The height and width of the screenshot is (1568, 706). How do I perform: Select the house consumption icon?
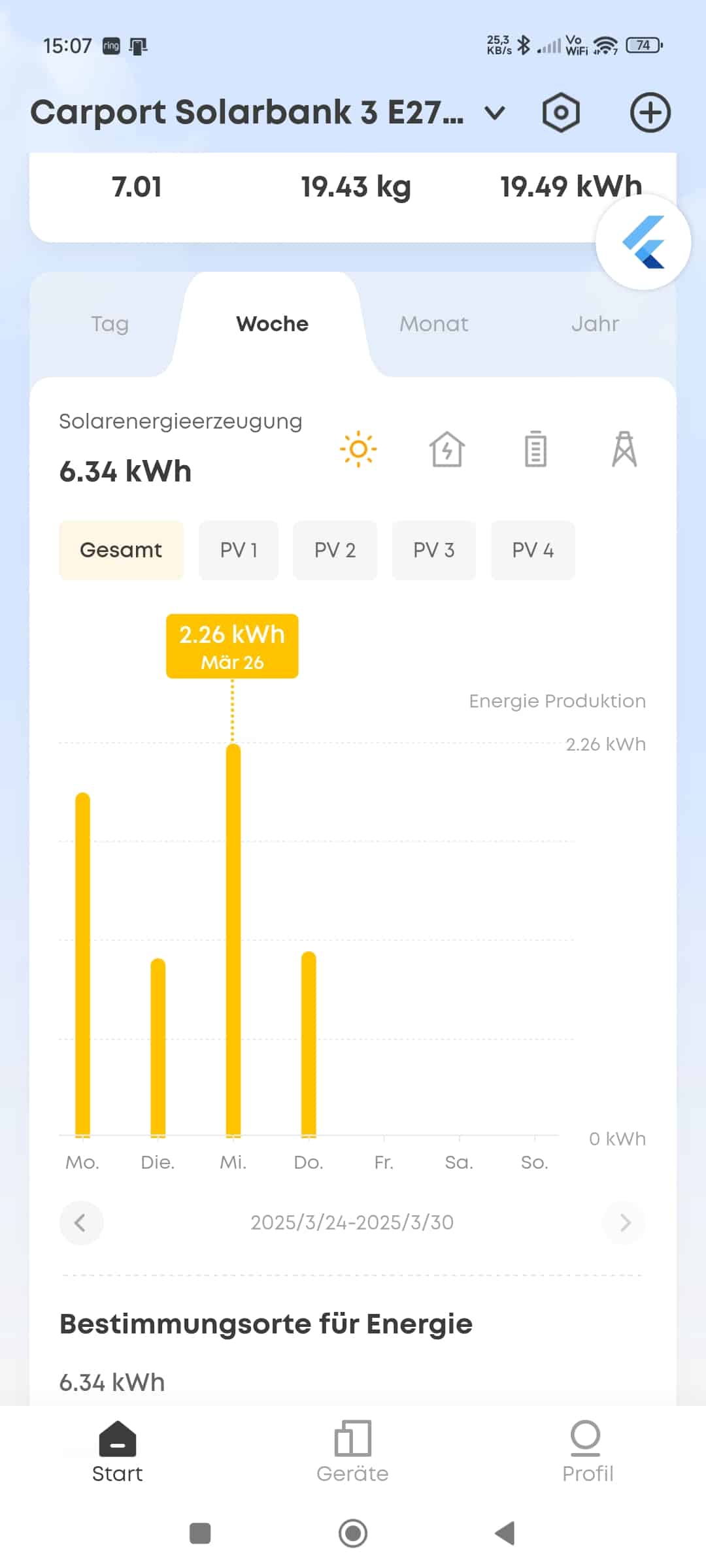tap(447, 449)
